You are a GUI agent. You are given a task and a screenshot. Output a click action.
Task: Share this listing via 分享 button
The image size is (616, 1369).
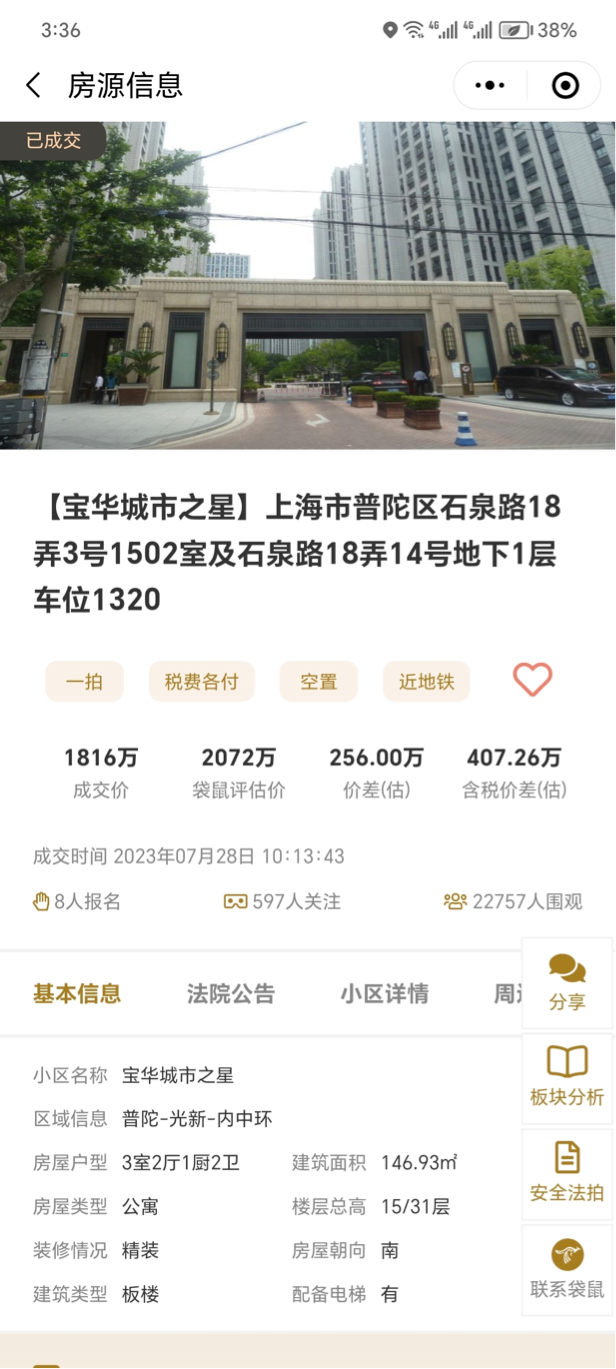point(567,983)
